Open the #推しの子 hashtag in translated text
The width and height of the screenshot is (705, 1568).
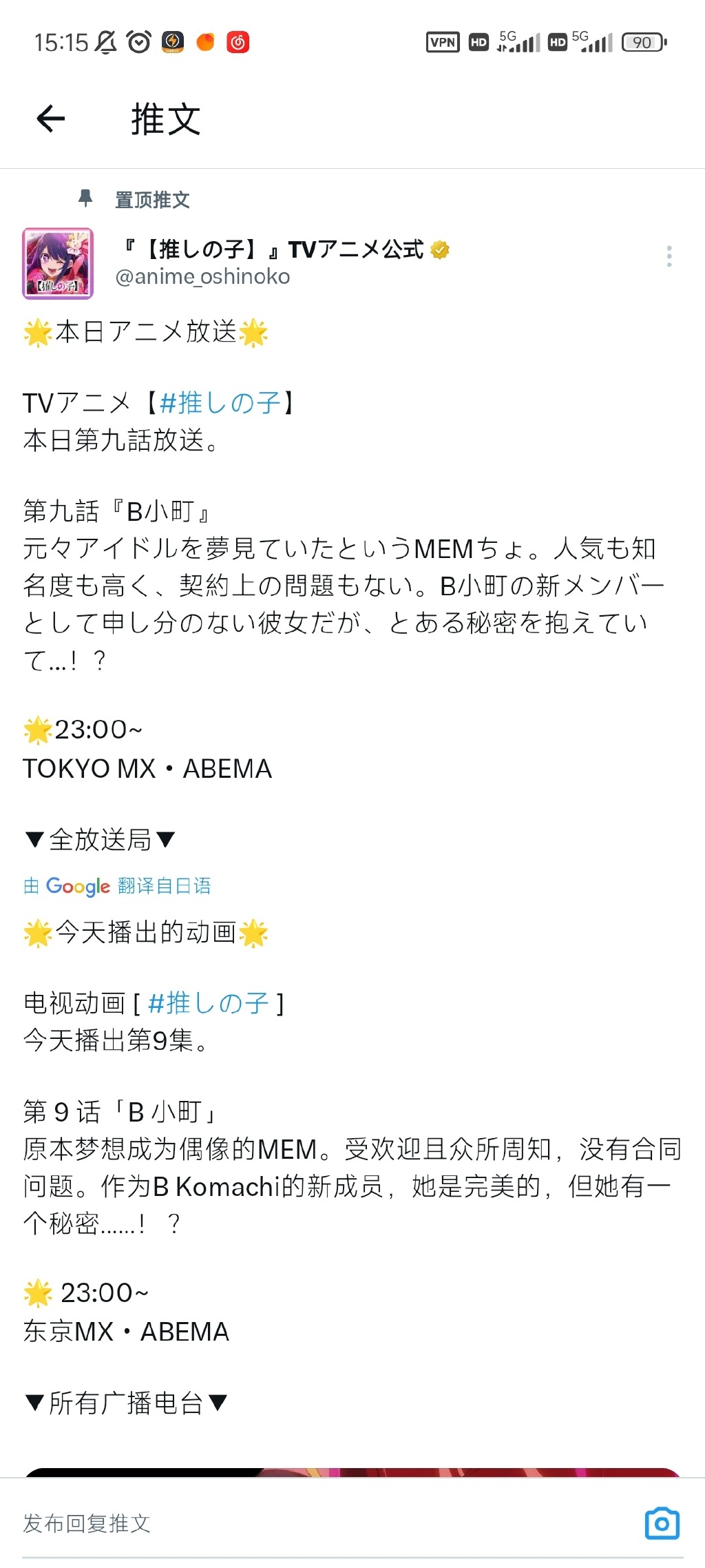pyautogui.click(x=208, y=1003)
